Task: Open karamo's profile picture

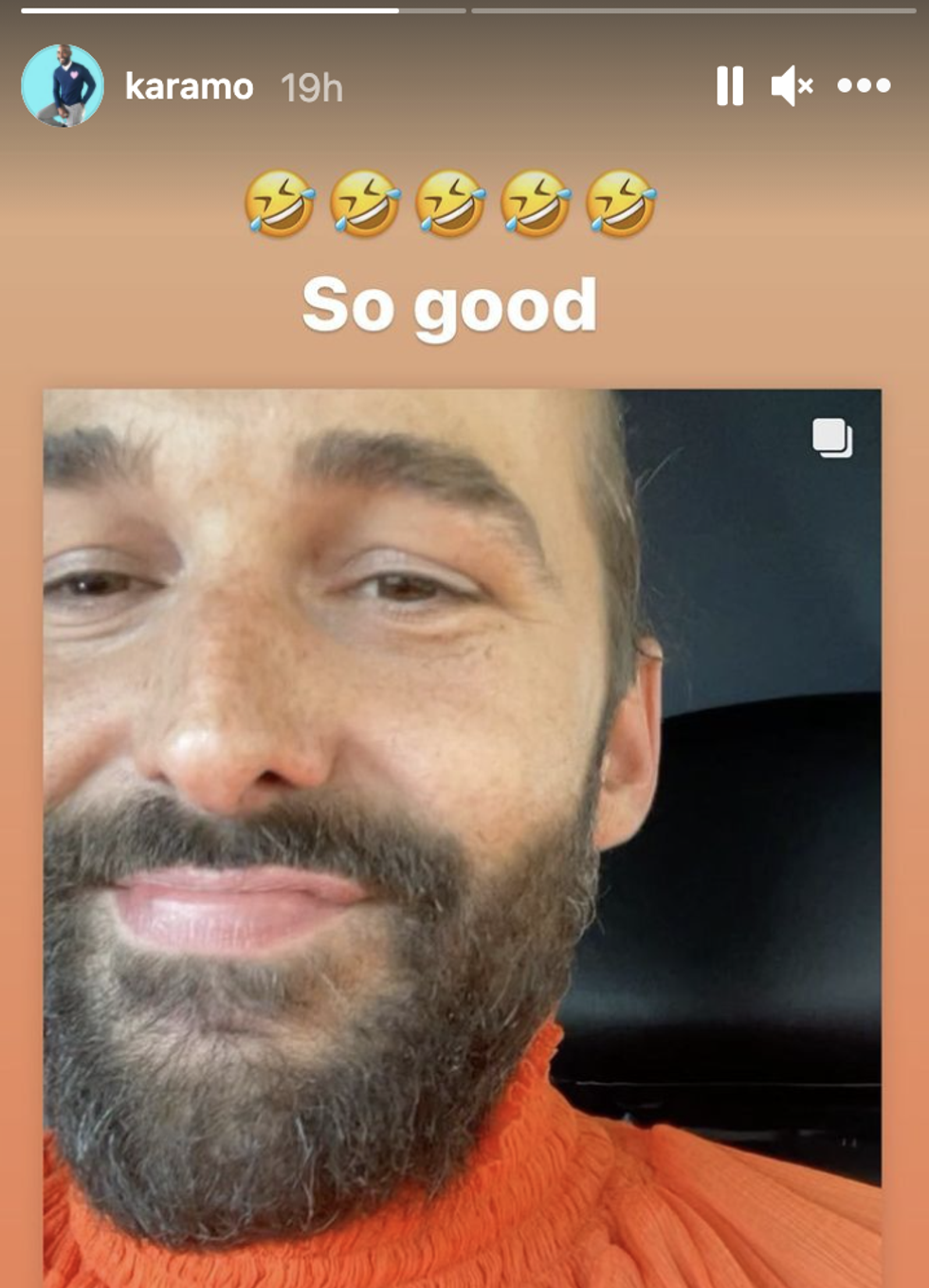Action: coord(63,86)
